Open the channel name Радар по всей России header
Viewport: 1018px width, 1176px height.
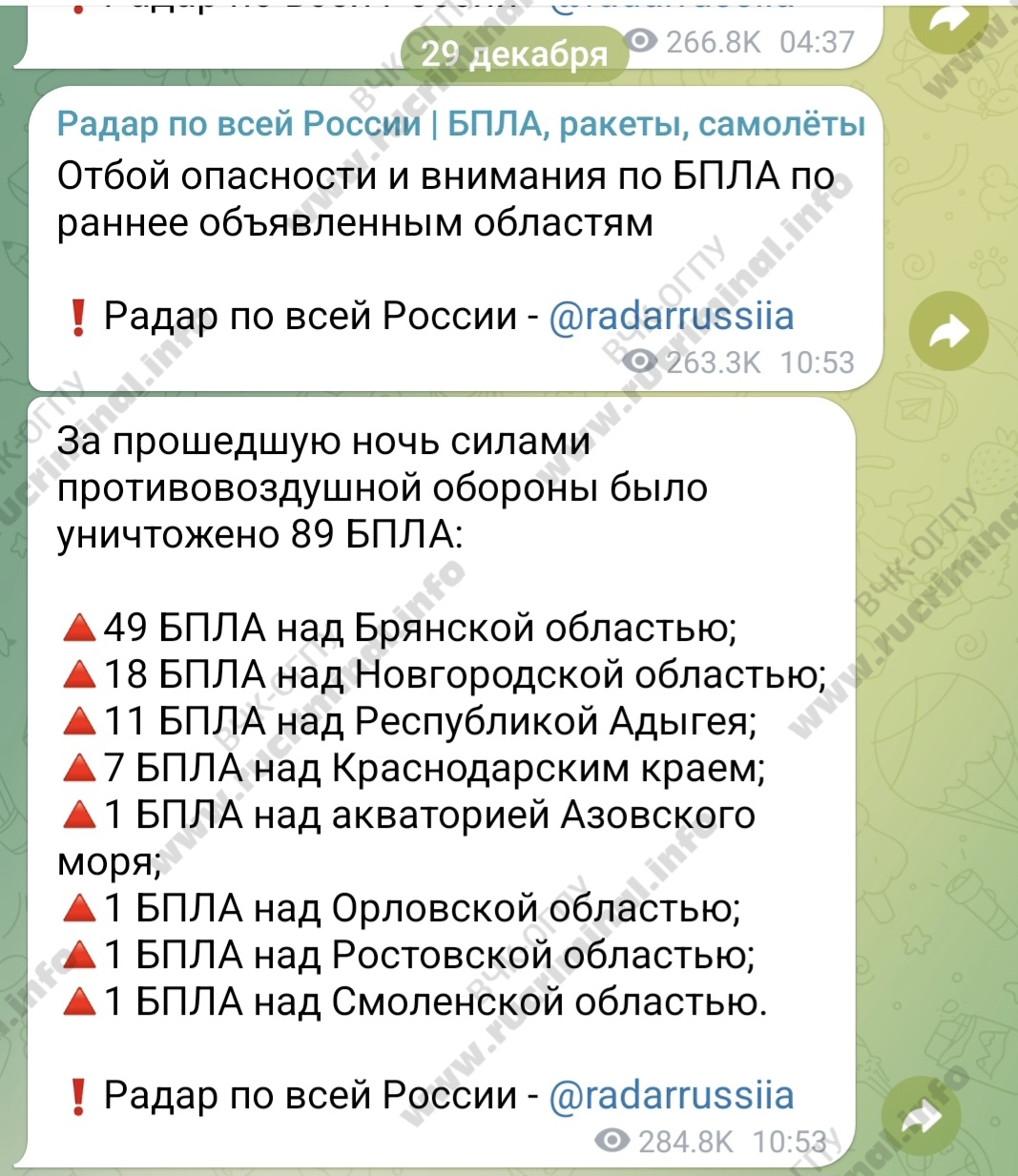pyautogui.click(x=460, y=124)
